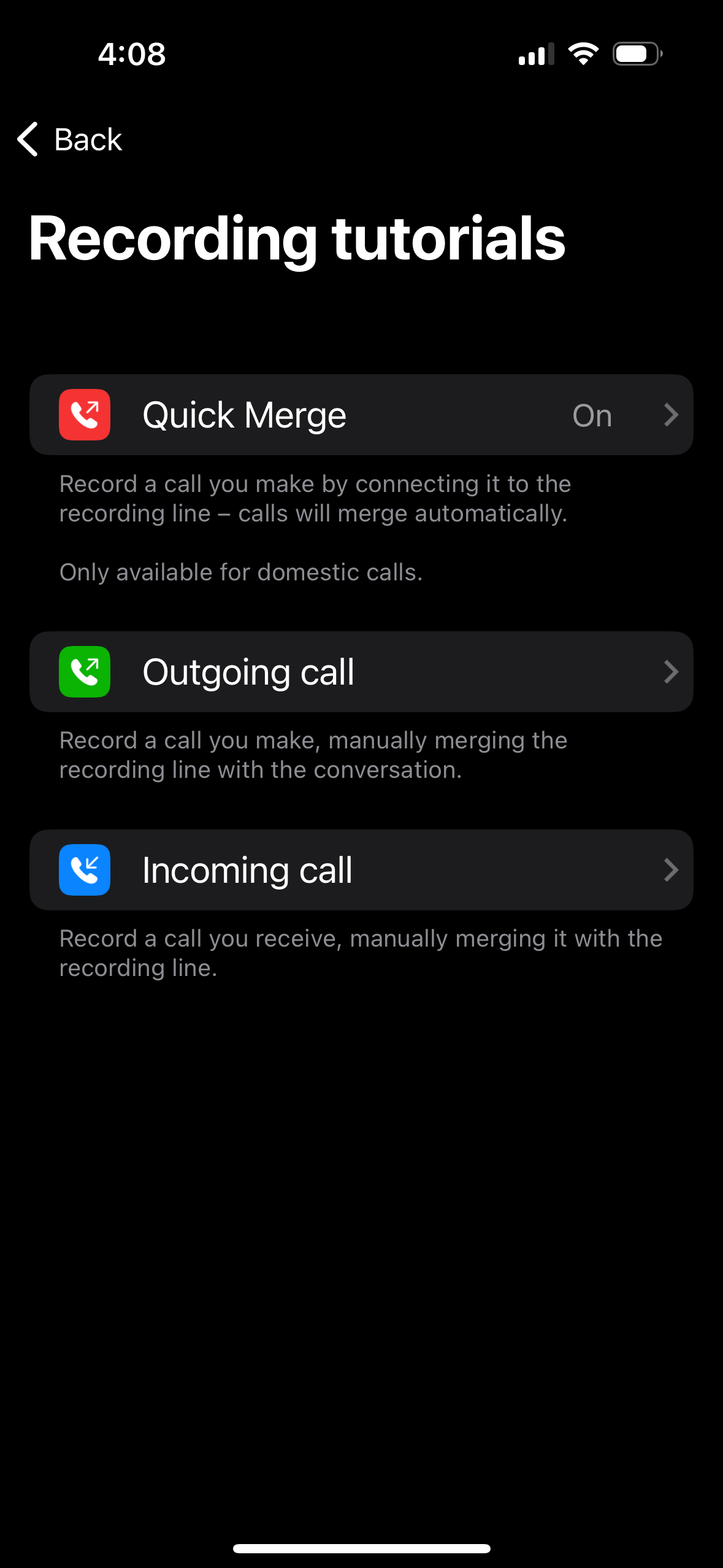This screenshot has height=1568, width=723.
Task: Open Outgoing call details using the chevron
Action: [x=671, y=672]
